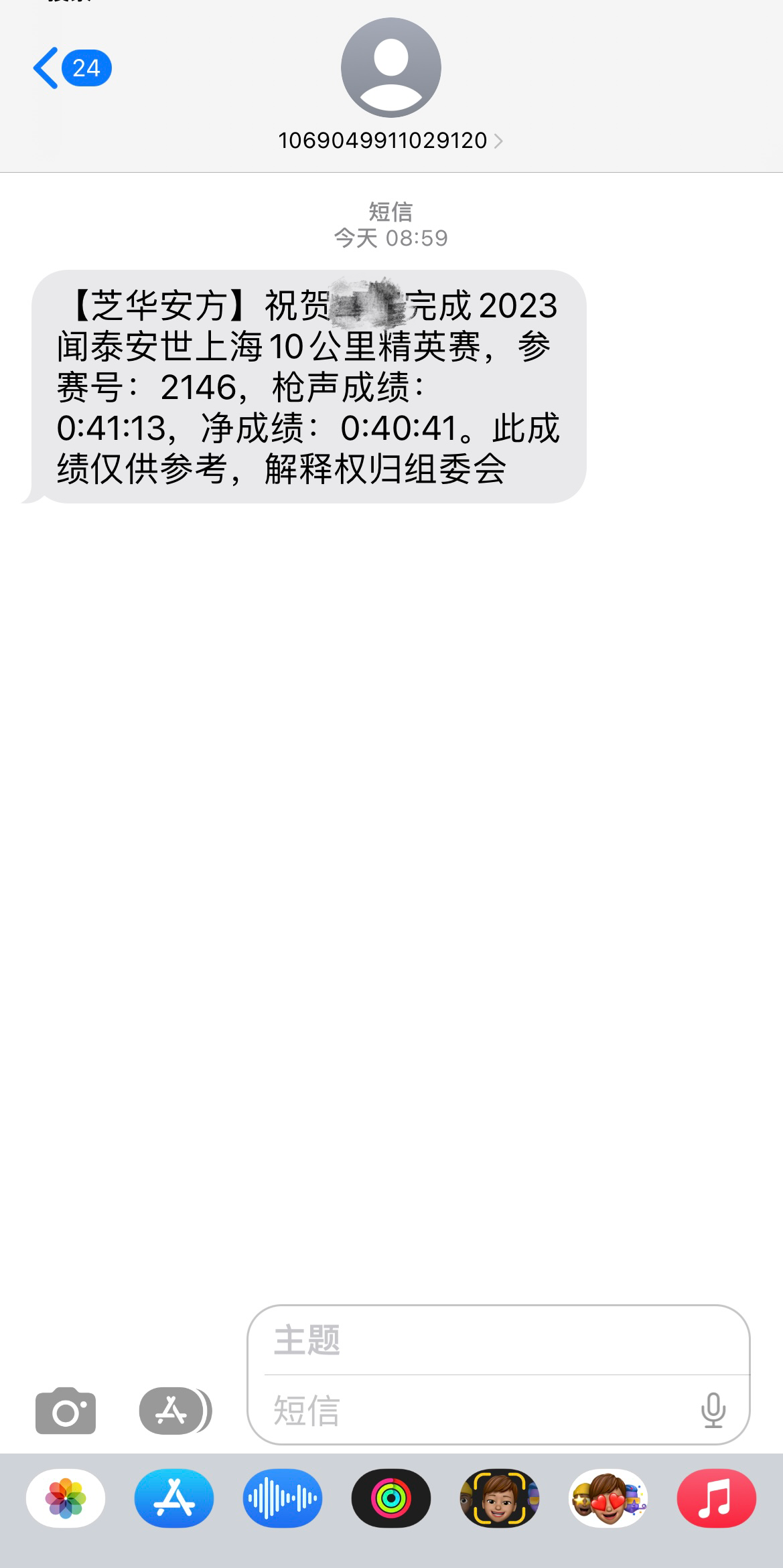Open the App Store in the app strip
This screenshot has height=1568, width=783.
click(x=174, y=1498)
